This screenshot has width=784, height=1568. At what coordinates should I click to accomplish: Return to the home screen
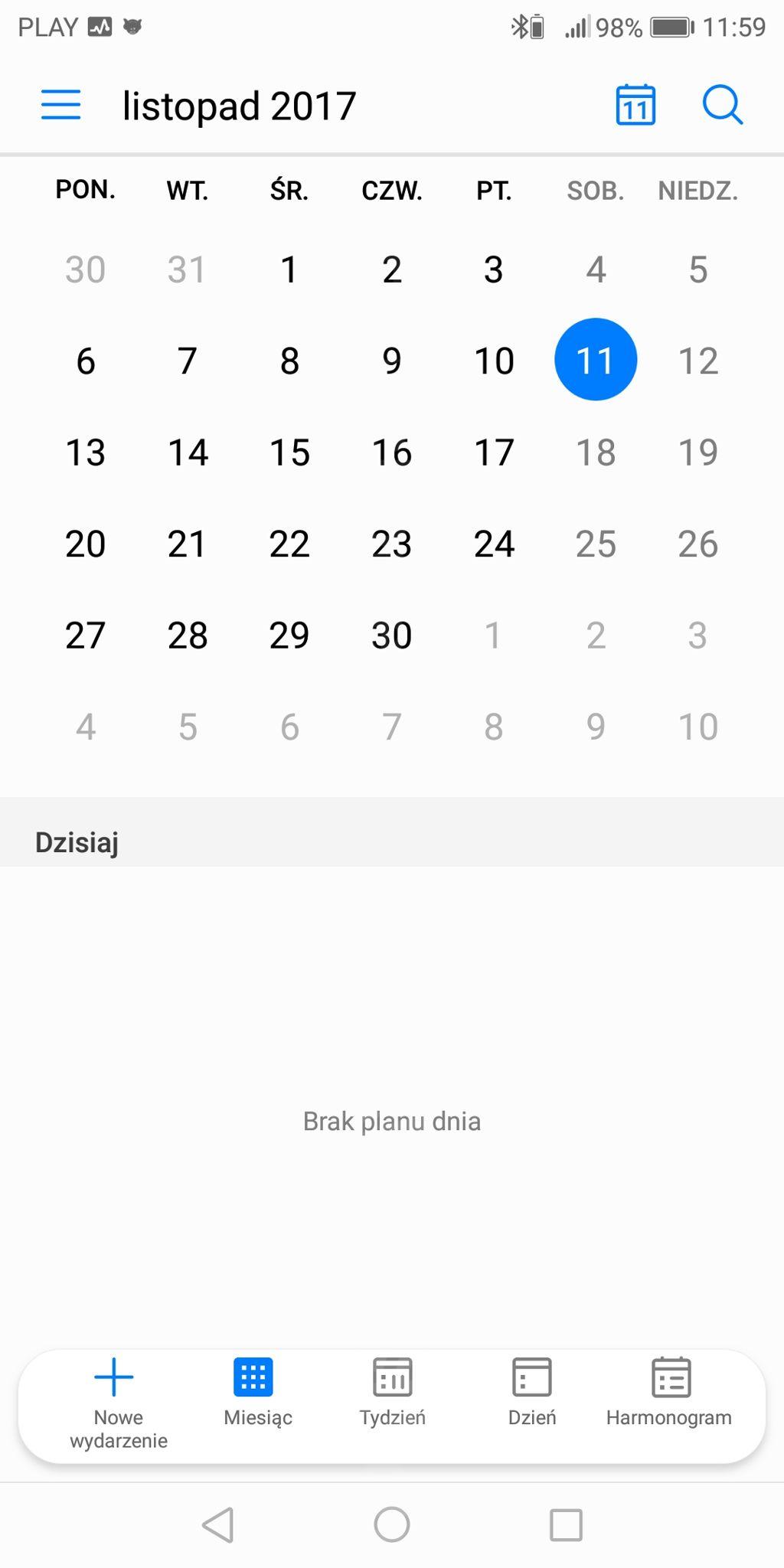(392, 1524)
